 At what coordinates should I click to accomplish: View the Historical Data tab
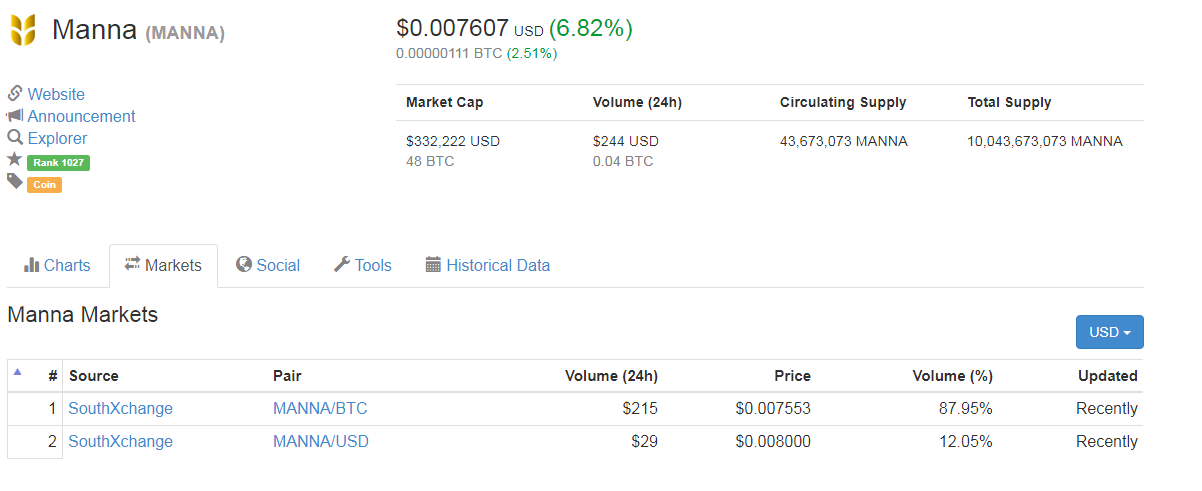488,265
